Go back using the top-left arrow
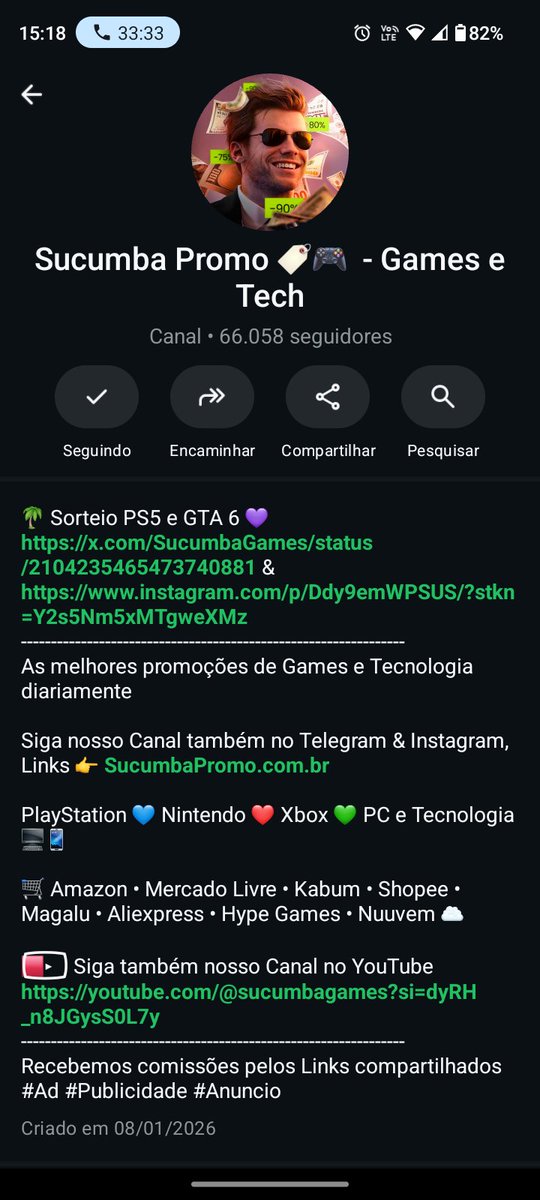The width and height of the screenshot is (540, 1200). click(32, 95)
